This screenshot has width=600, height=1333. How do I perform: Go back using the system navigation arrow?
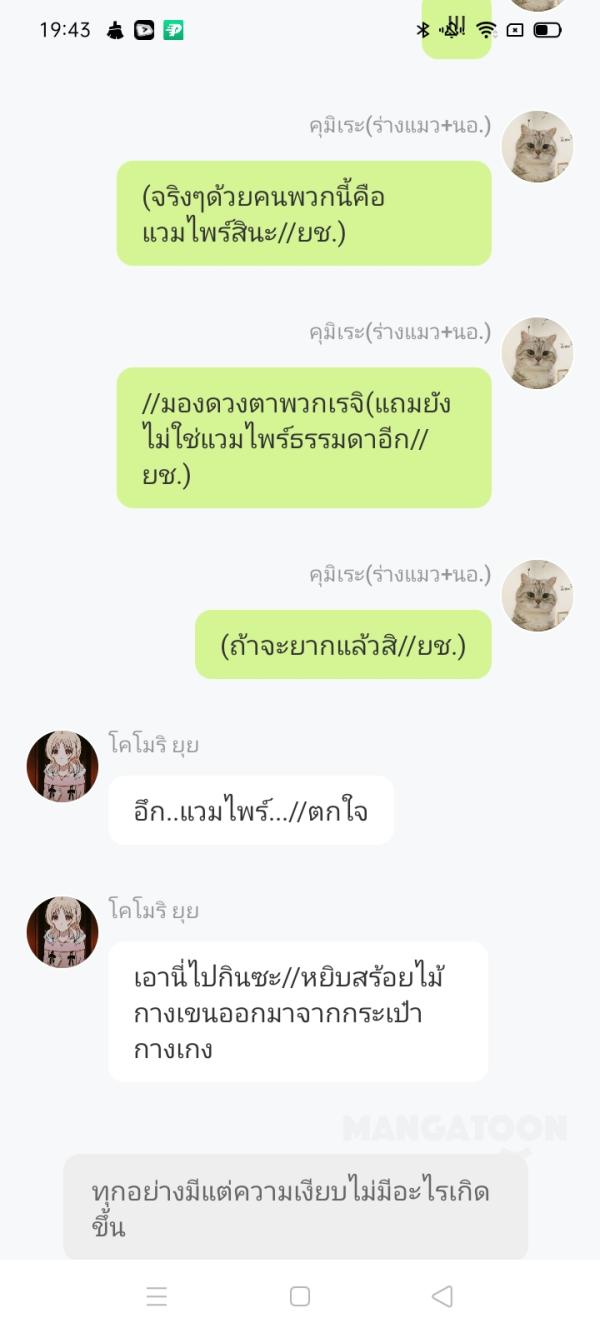point(442,1296)
